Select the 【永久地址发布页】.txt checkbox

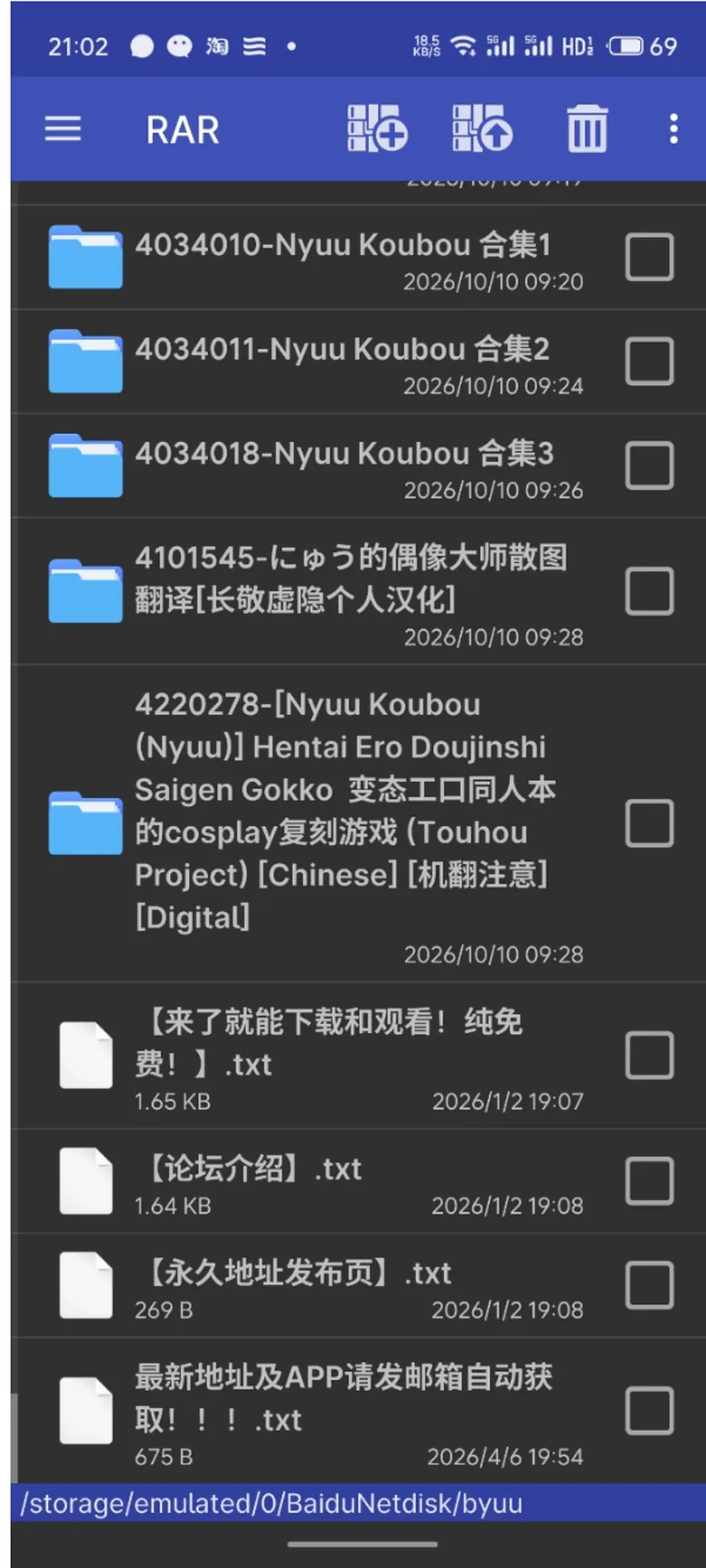(649, 1285)
